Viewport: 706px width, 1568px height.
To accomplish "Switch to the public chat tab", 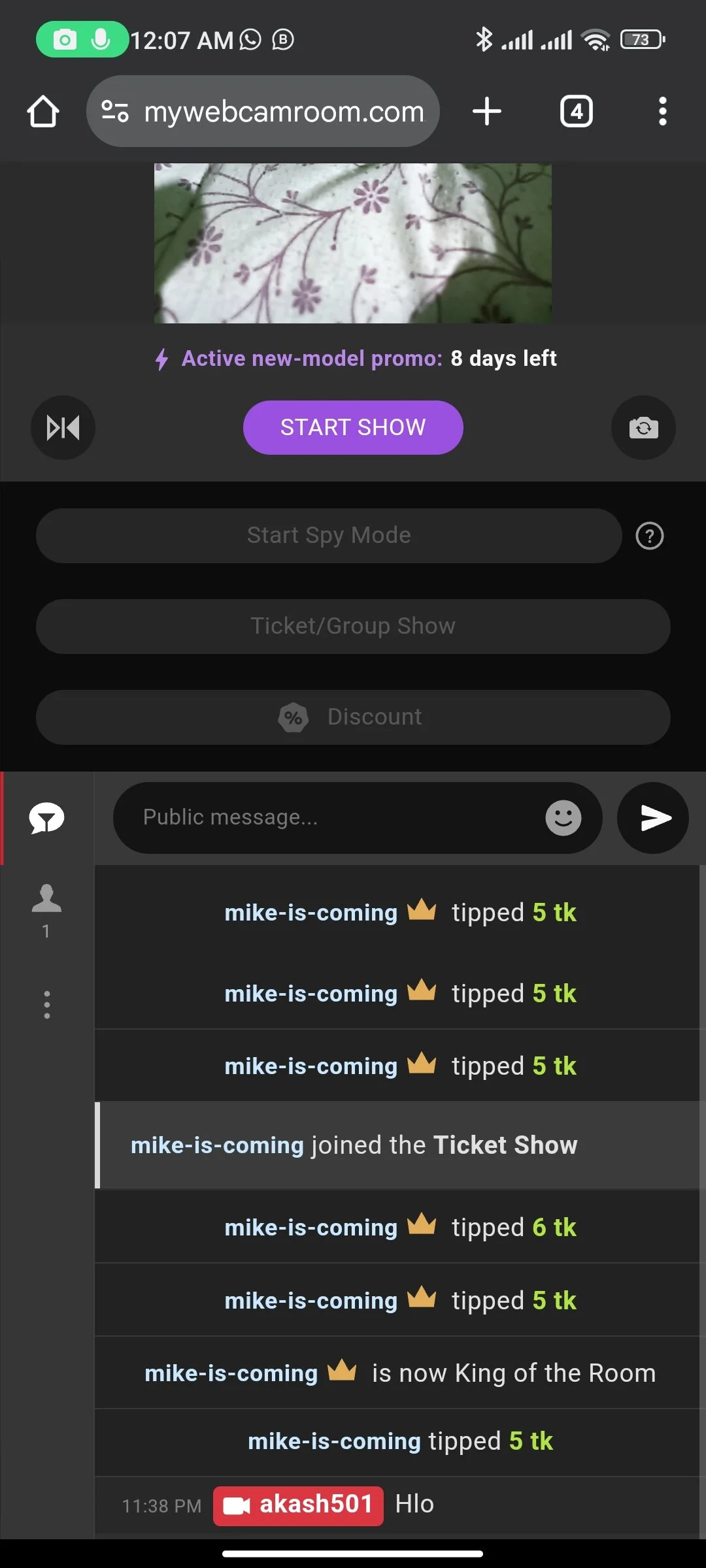I will pyautogui.click(x=46, y=818).
